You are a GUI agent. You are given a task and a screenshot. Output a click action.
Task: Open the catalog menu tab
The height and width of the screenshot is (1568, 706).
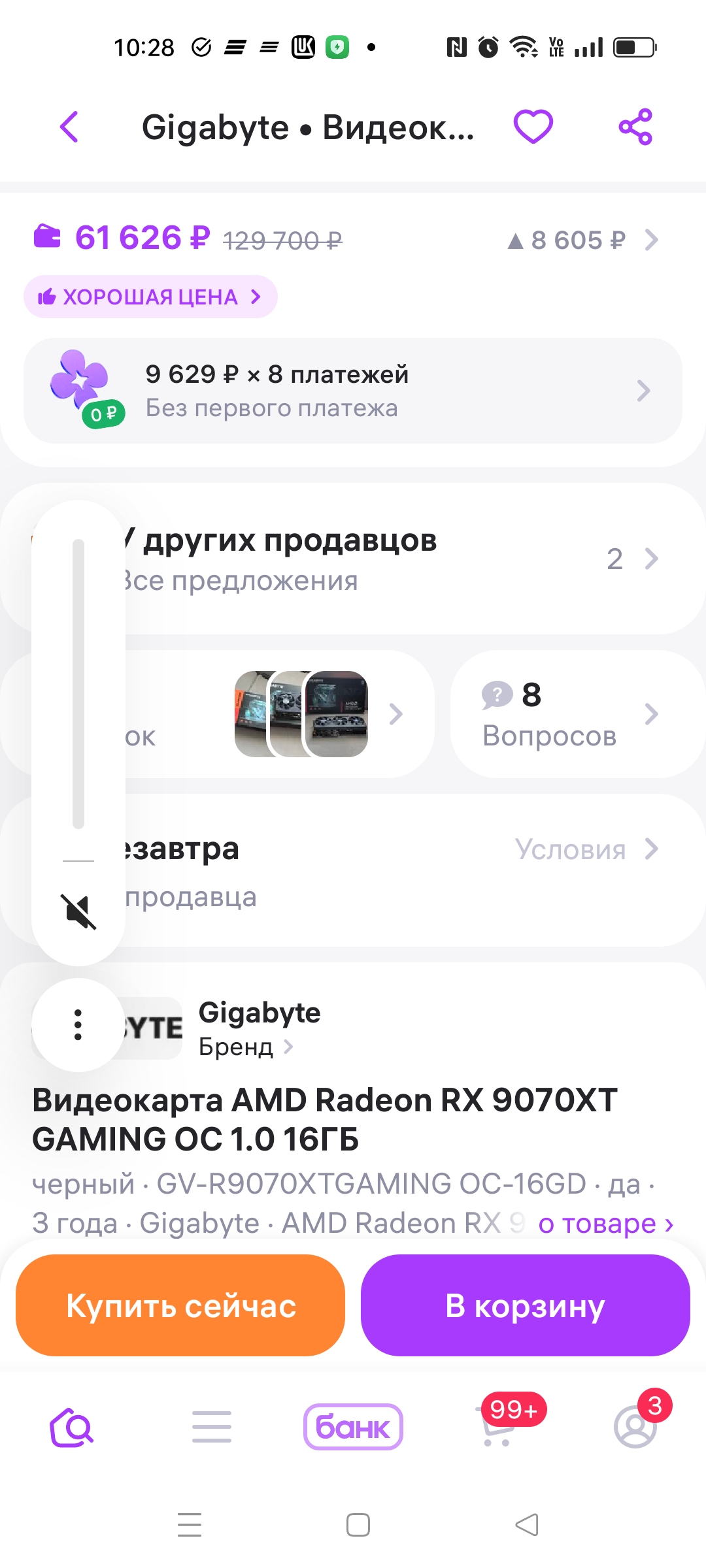click(212, 1427)
